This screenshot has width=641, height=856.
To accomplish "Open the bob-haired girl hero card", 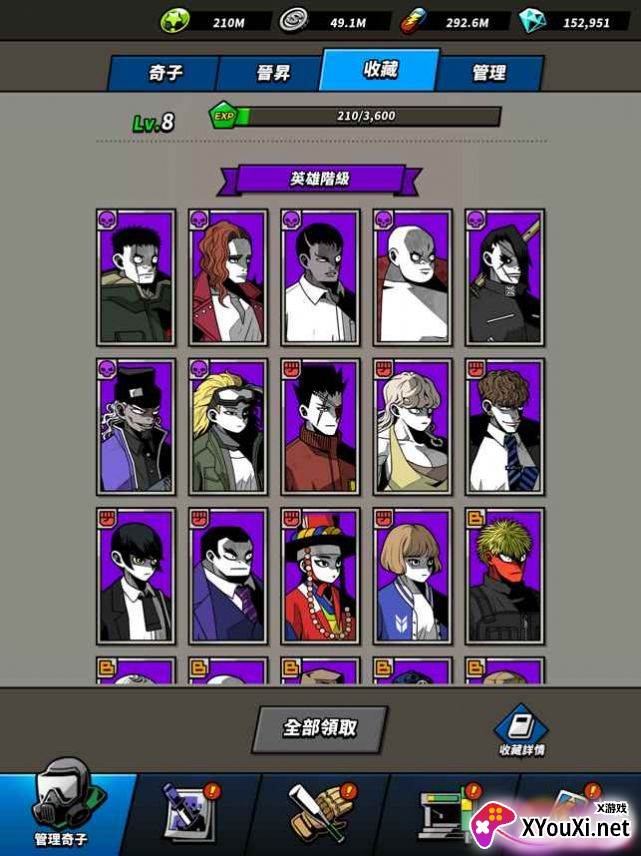I will coord(412,576).
